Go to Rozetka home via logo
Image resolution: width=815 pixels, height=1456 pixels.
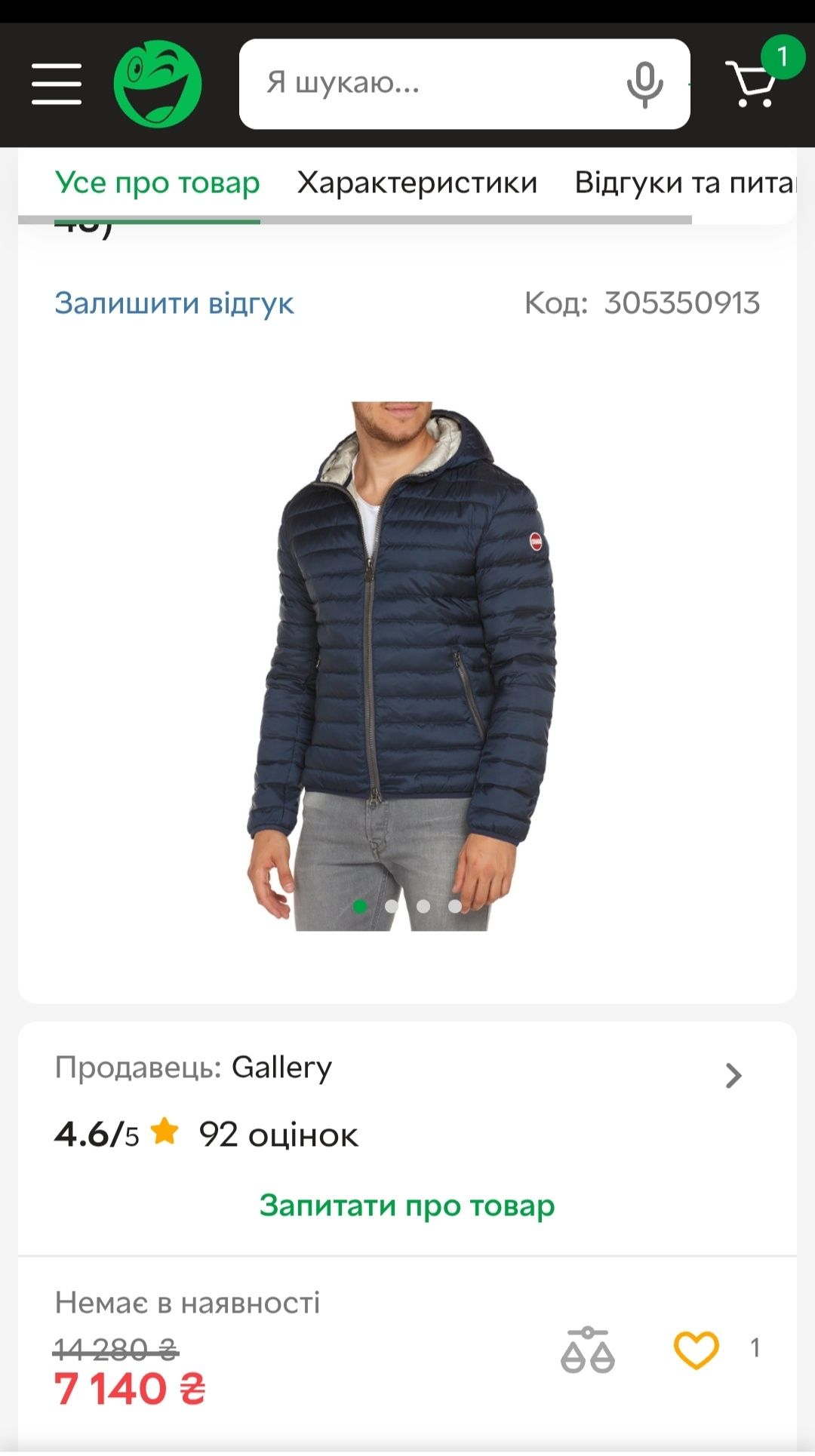[x=158, y=84]
